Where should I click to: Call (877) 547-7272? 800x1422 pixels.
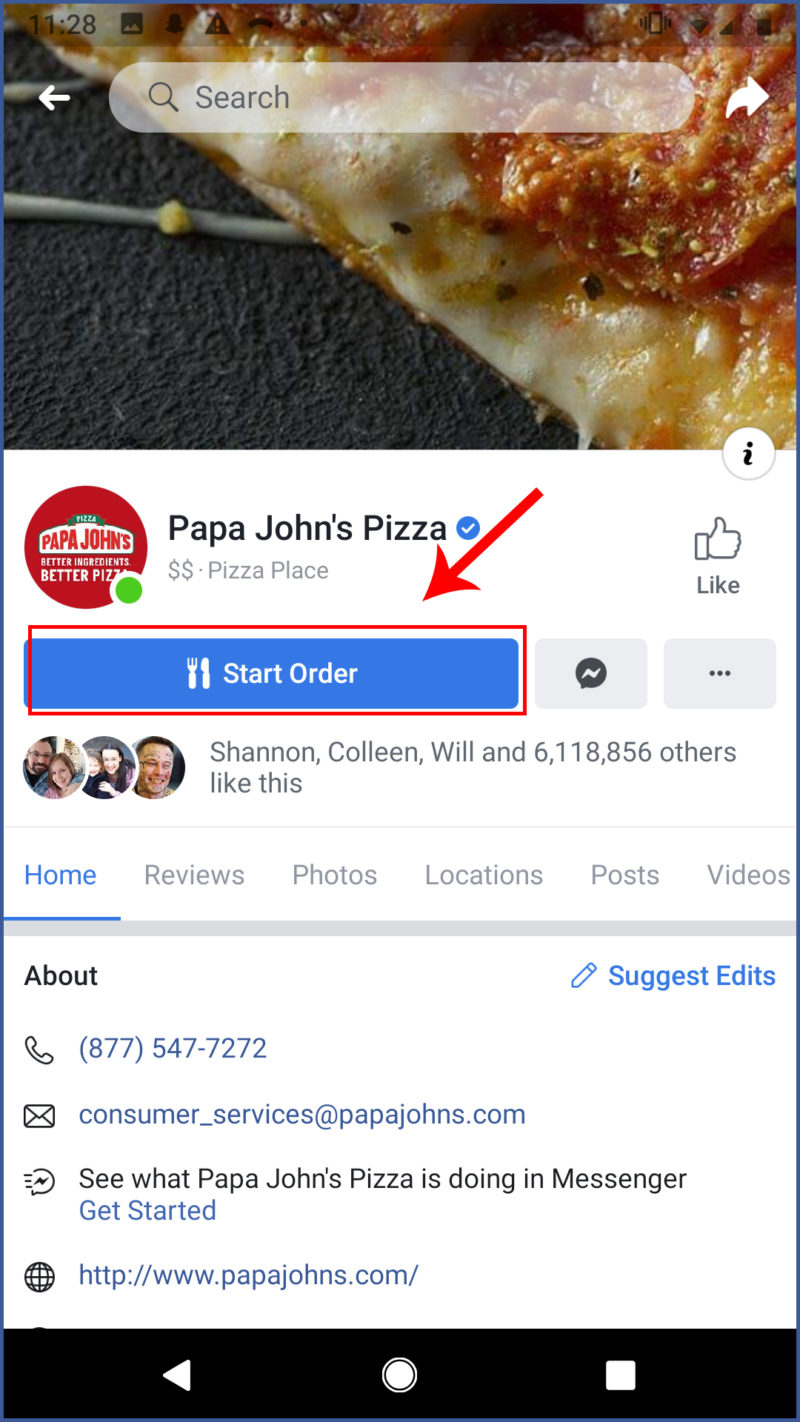tap(173, 1048)
